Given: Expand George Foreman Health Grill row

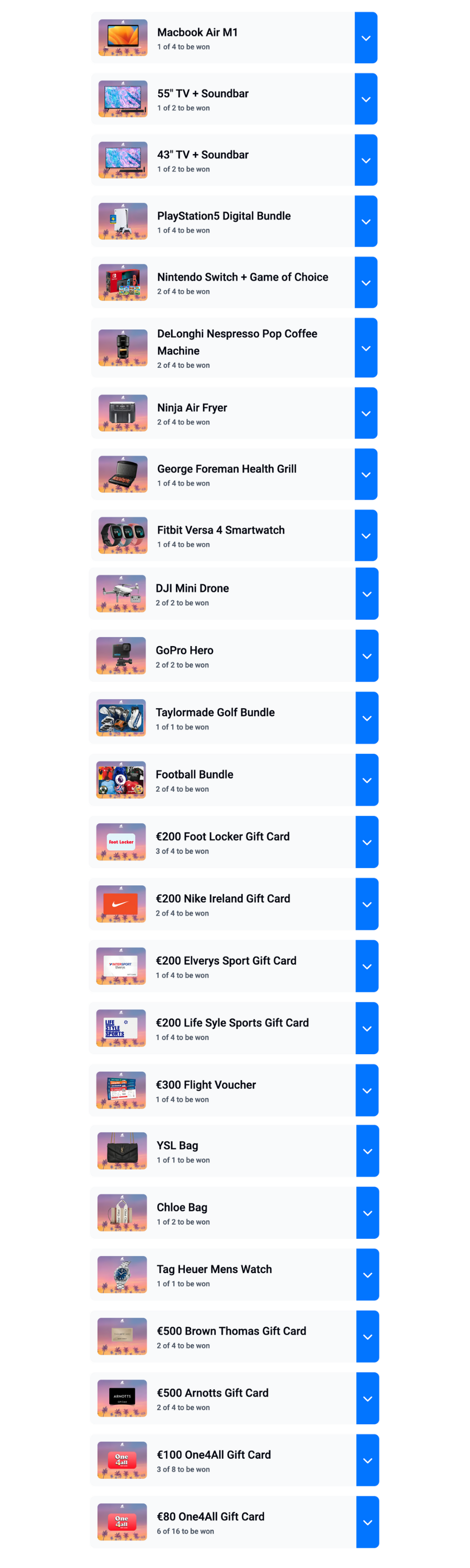Looking at the screenshot, I should point(366,475).
